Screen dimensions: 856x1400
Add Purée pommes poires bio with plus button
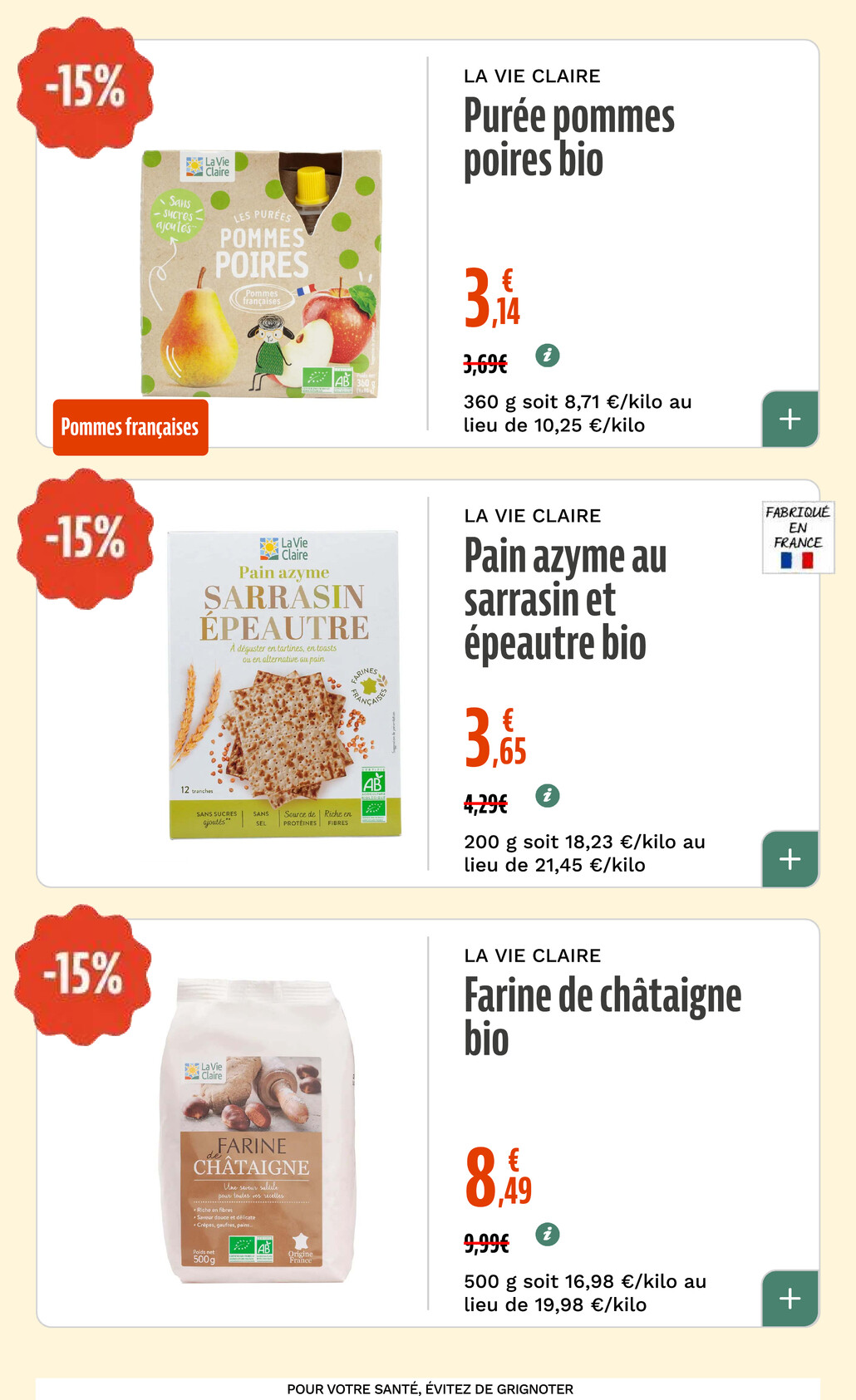coord(790,419)
